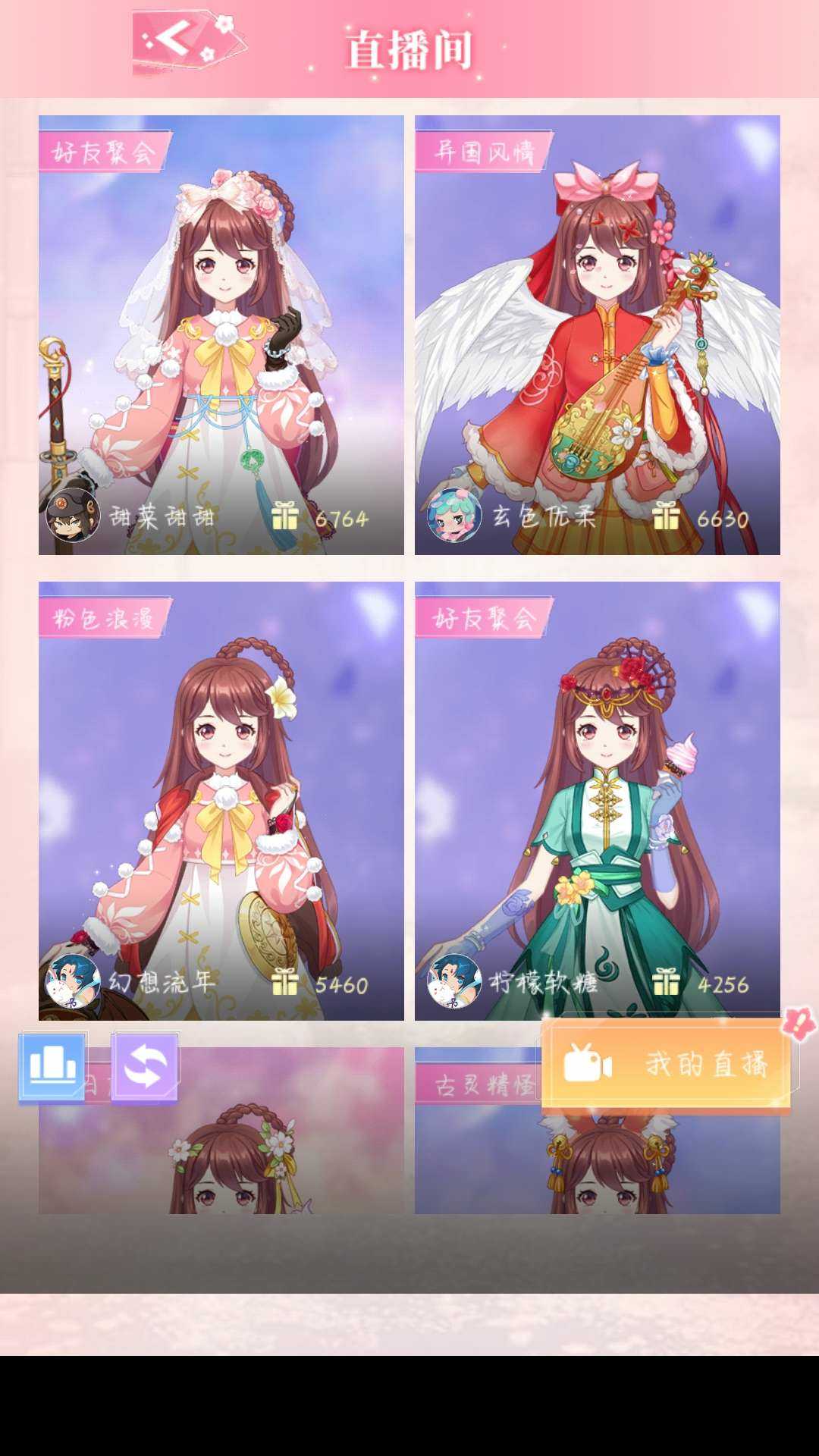Viewport: 819px width, 1456px height.
Task: Open 玄色优柔's live room
Action: (597, 334)
